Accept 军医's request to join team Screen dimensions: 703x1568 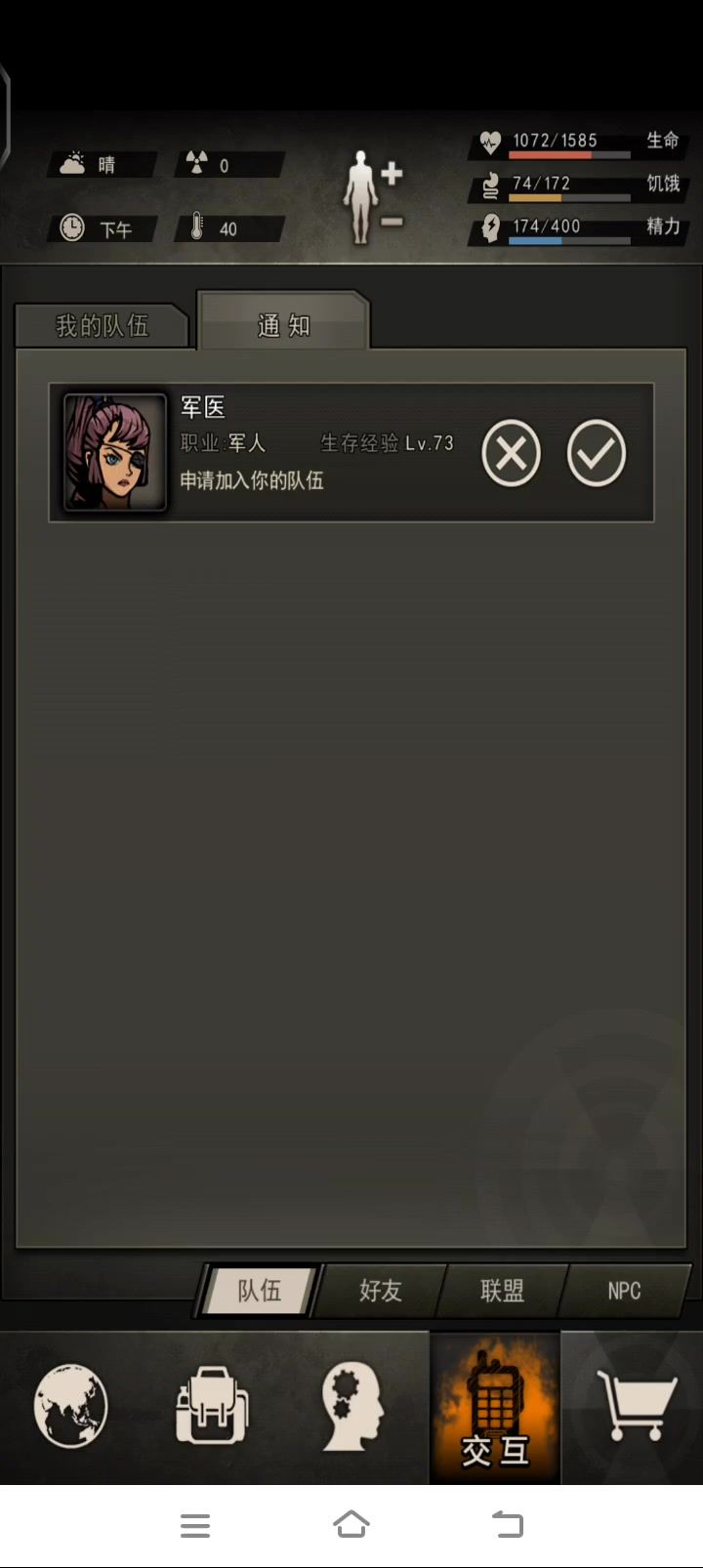[597, 453]
